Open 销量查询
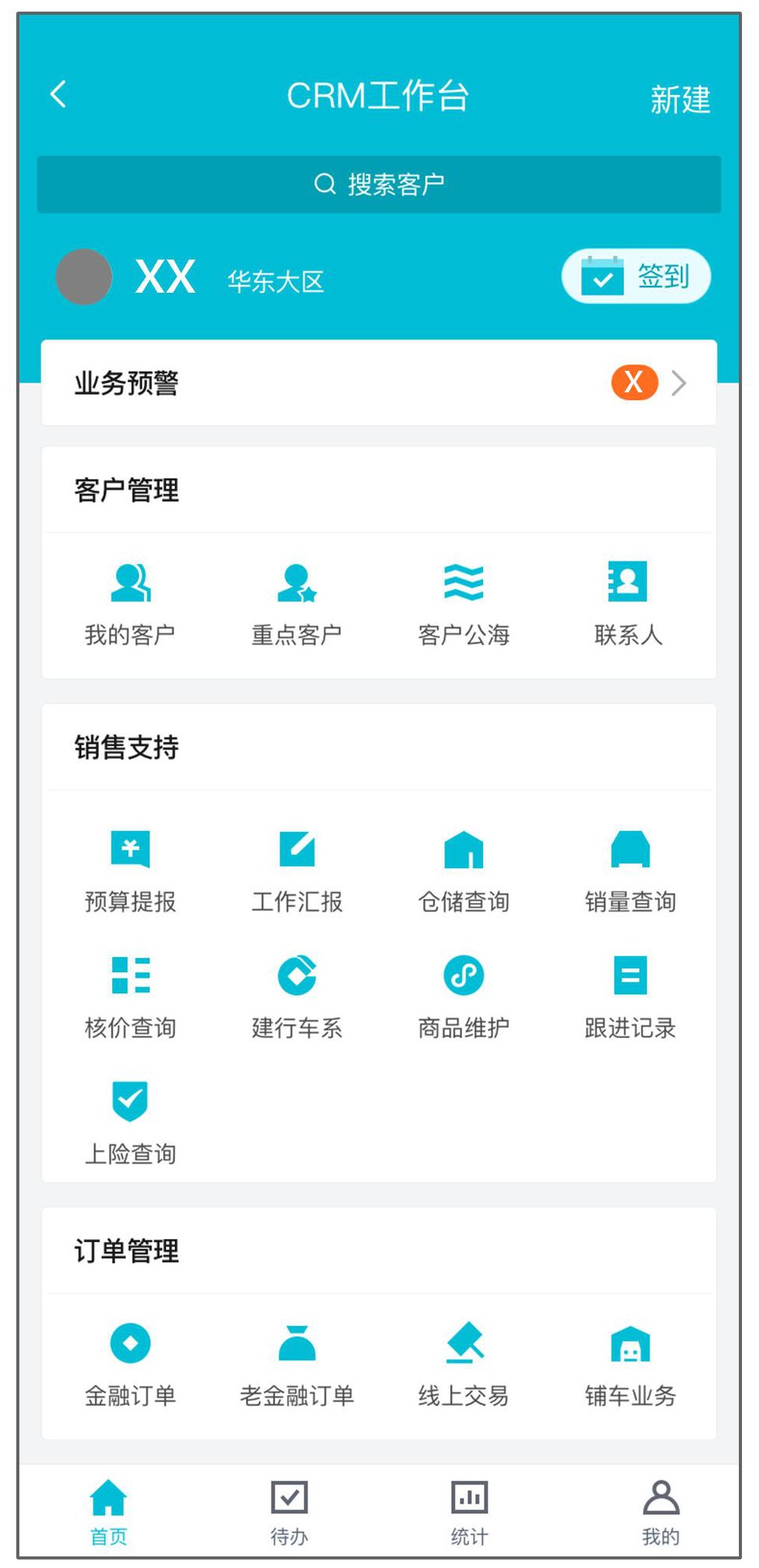Image resolution: width=759 pixels, height=1568 pixels. (x=630, y=870)
